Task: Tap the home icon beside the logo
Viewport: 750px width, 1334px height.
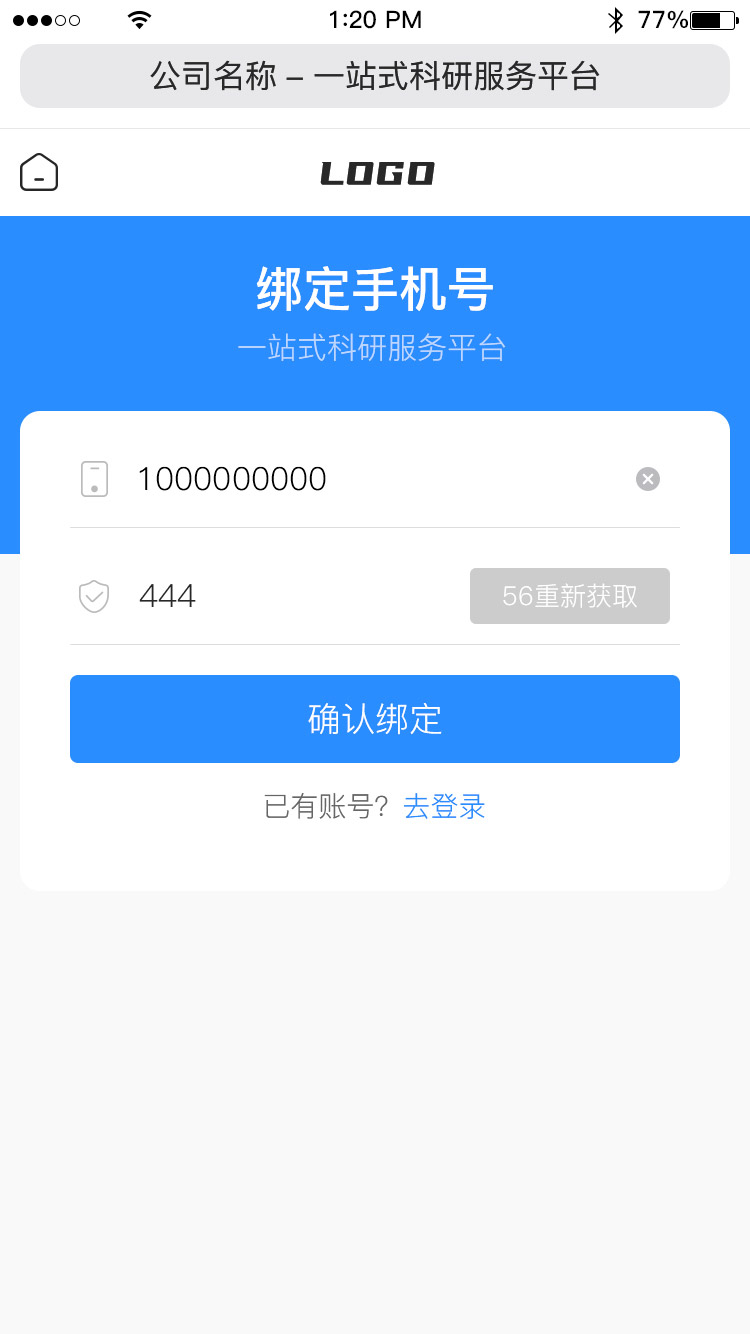Action: click(x=39, y=172)
